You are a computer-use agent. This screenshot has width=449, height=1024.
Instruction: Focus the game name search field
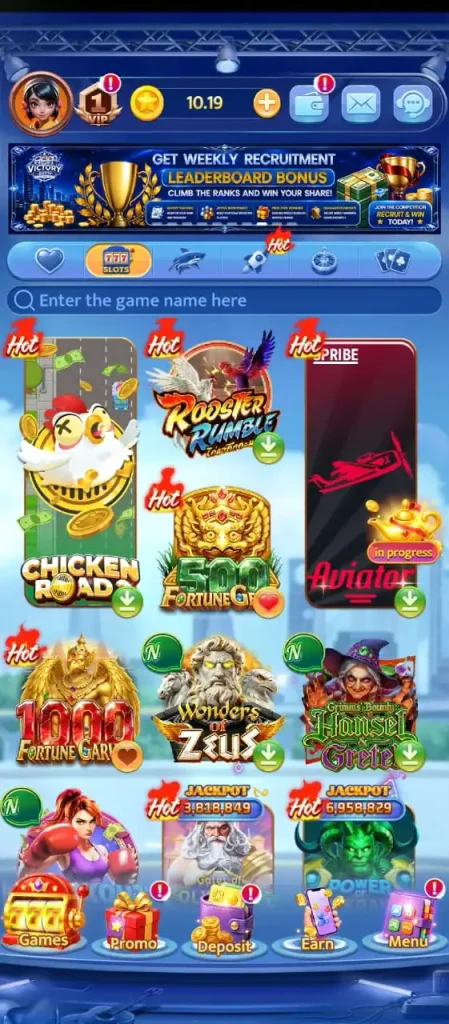(x=224, y=300)
